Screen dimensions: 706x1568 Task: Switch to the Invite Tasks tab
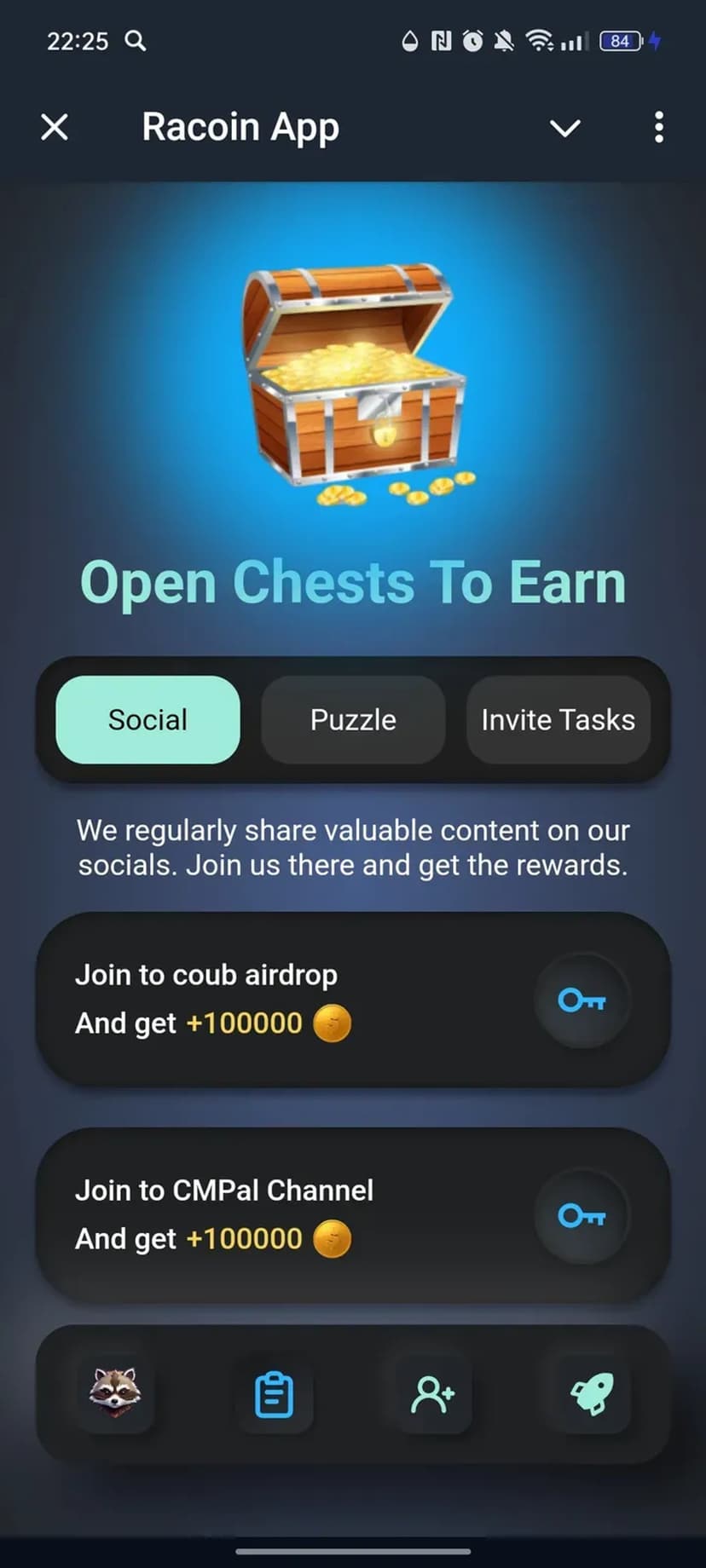pyautogui.click(x=558, y=720)
